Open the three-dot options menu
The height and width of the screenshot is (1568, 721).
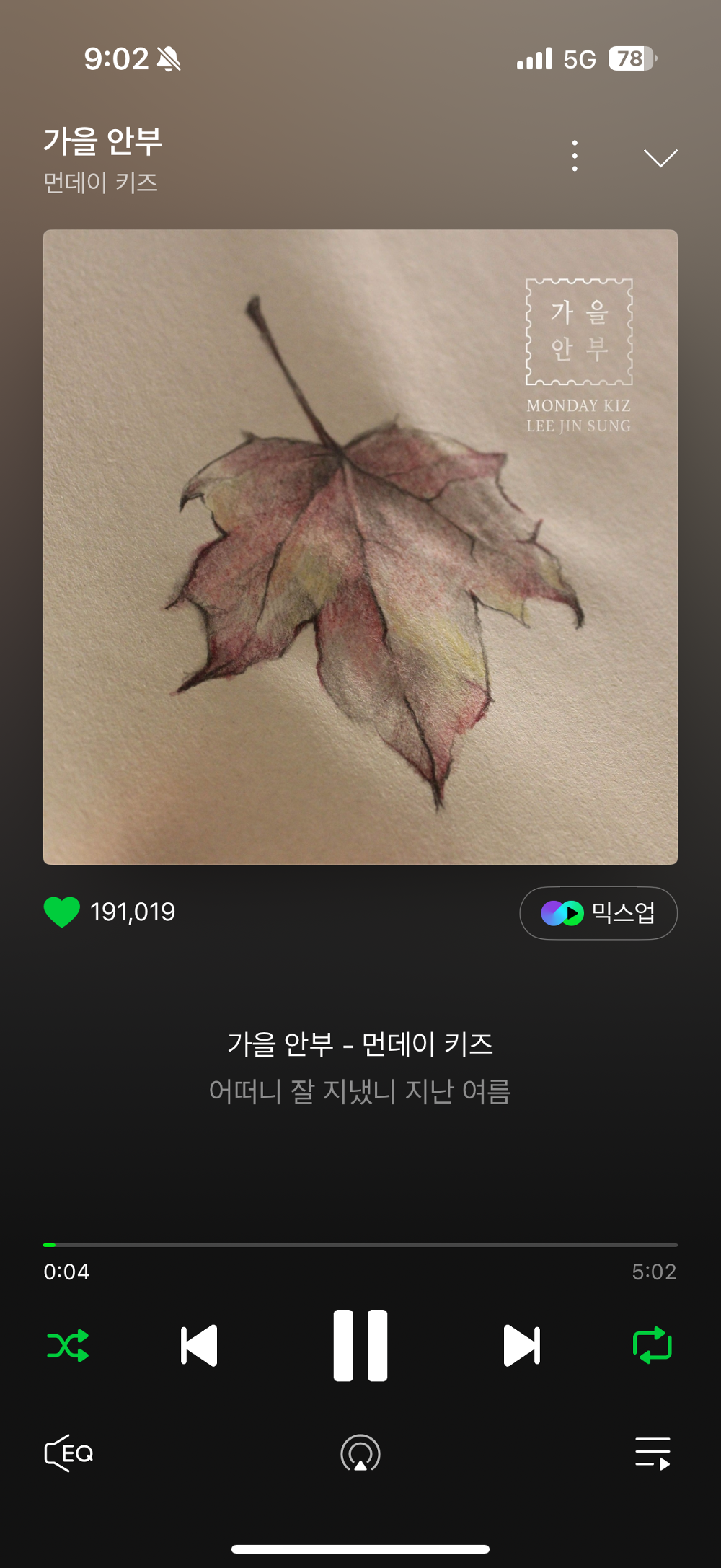click(575, 157)
